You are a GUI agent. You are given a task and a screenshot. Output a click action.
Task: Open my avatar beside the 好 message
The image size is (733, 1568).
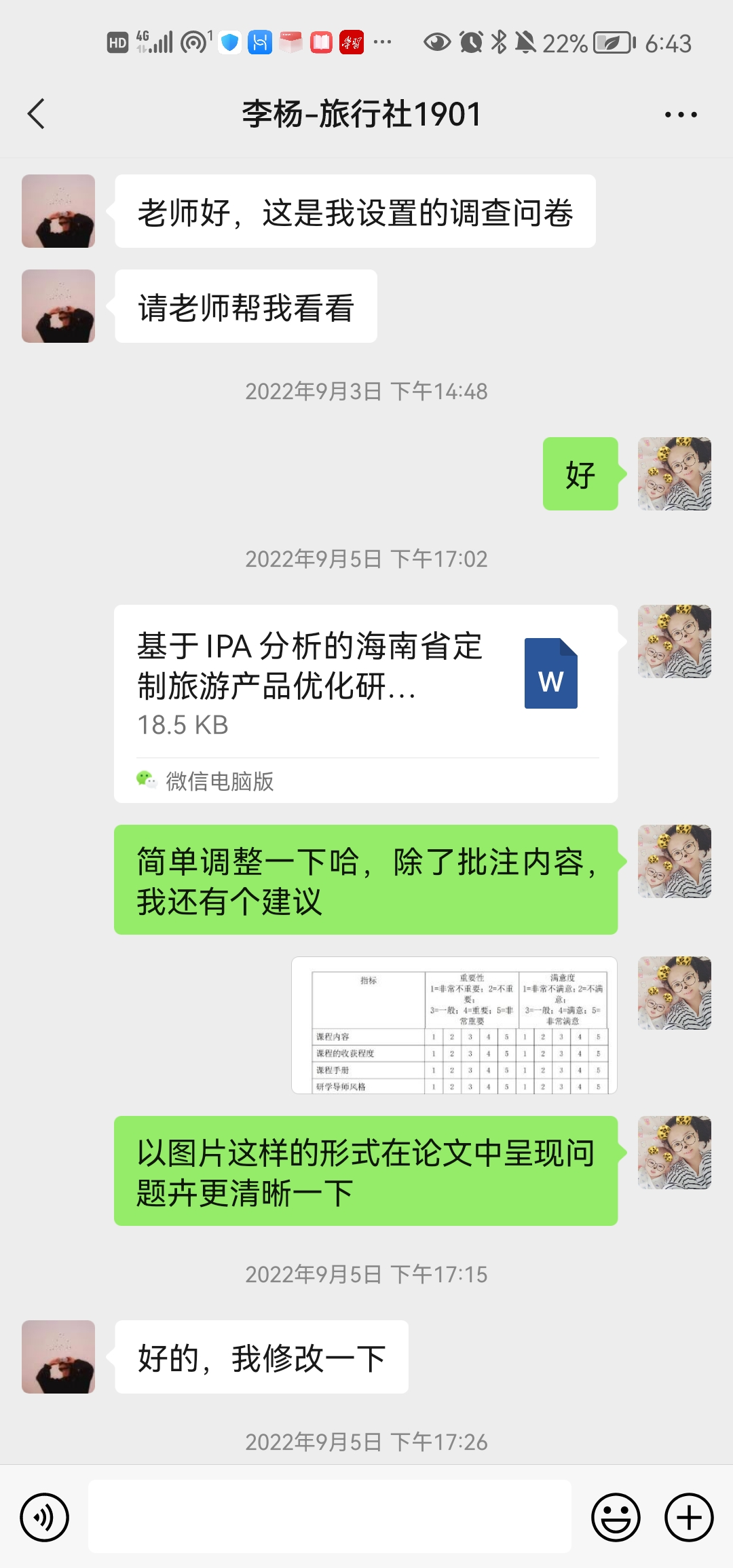pyautogui.click(x=674, y=474)
